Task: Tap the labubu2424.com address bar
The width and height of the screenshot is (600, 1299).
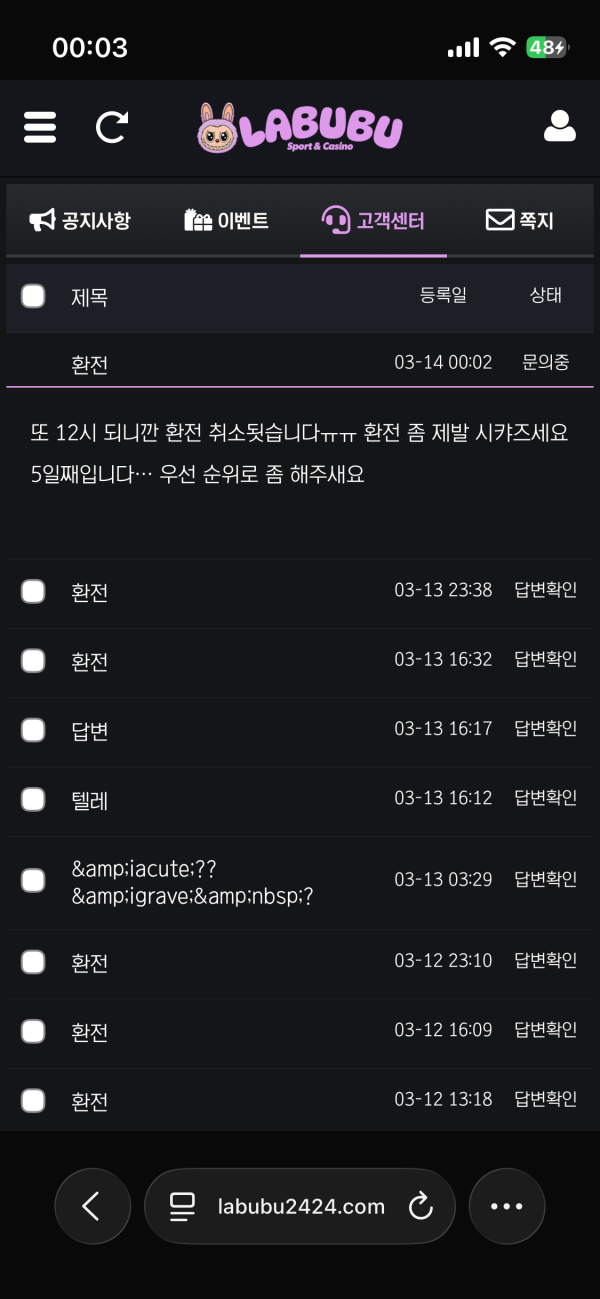Action: [x=300, y=1206]
